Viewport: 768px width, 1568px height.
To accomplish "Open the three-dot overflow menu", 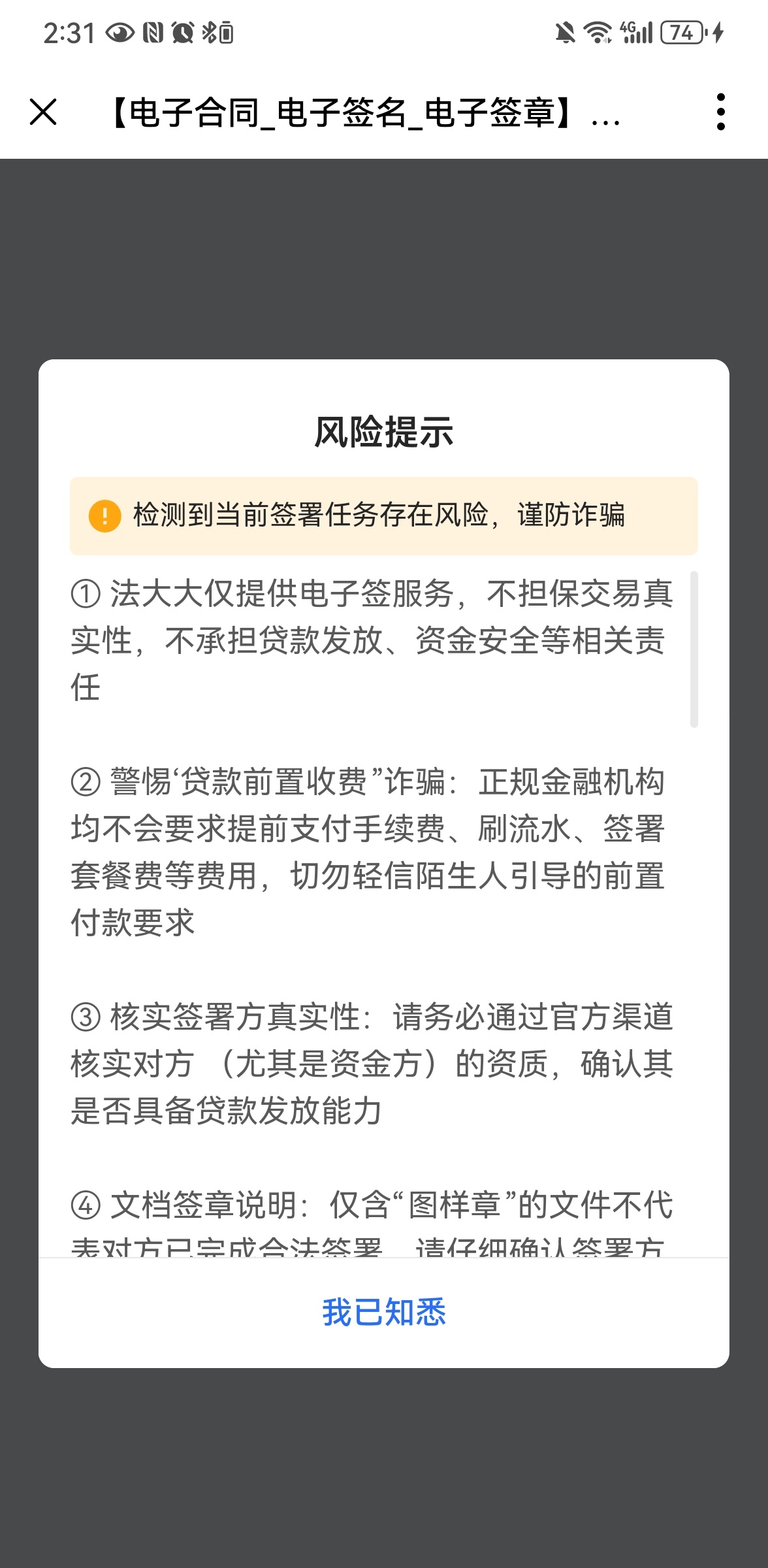I will (720, 112).
